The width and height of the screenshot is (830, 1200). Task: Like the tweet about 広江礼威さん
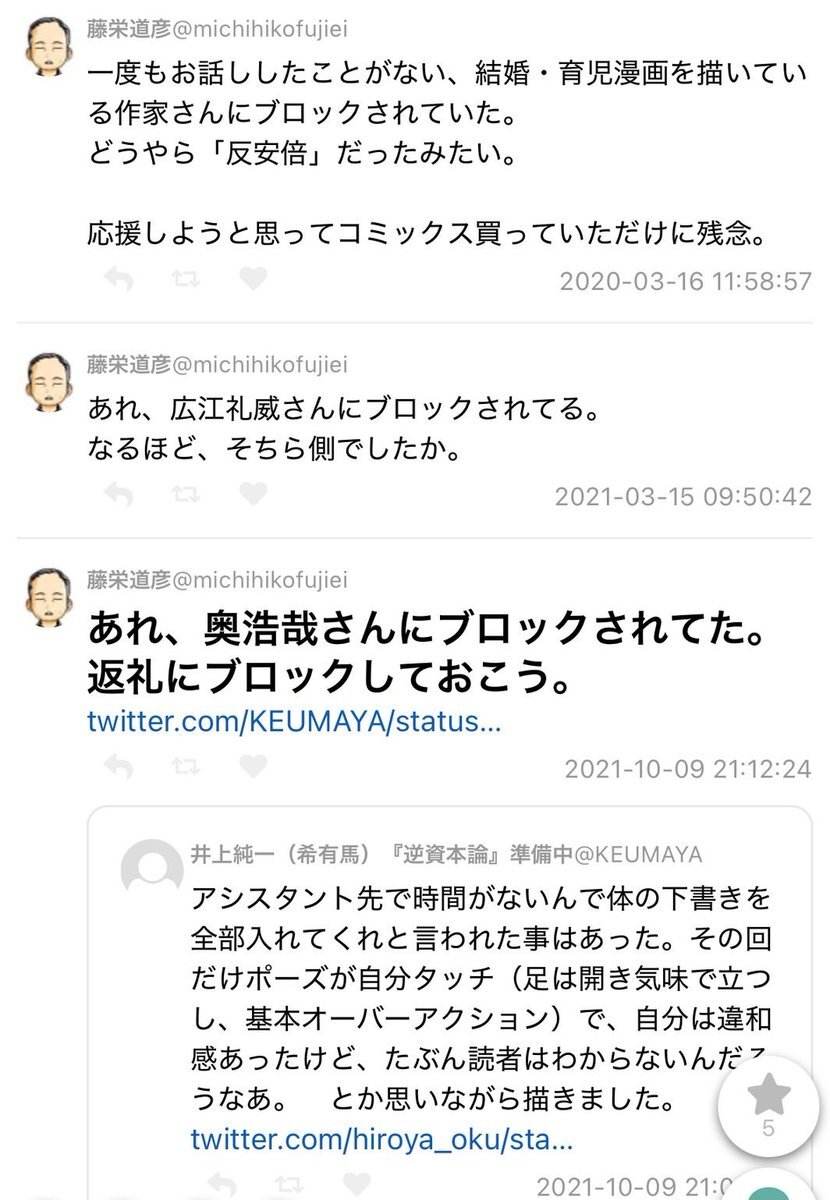[x=253, y=494]
